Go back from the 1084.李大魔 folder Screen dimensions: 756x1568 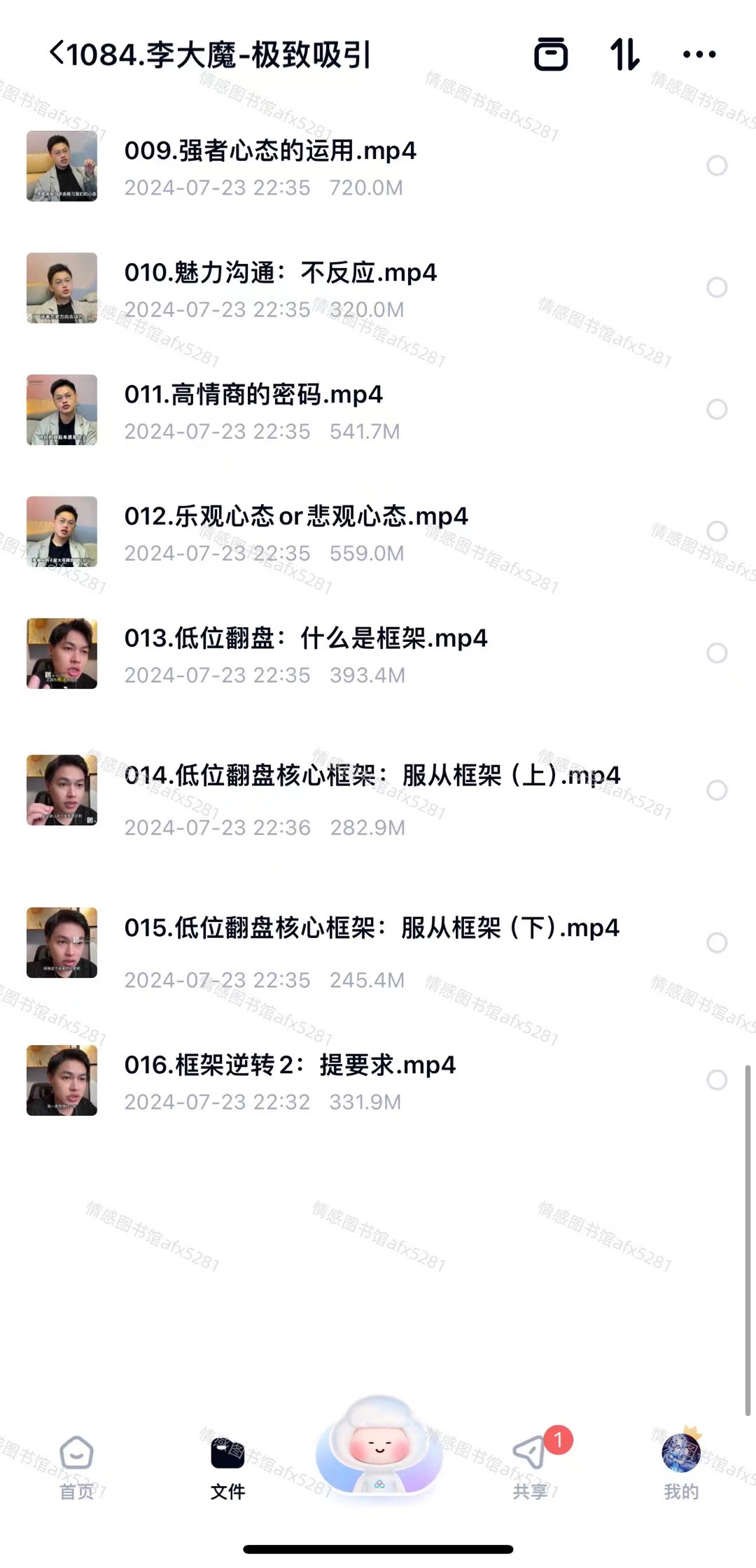(57, 54)
